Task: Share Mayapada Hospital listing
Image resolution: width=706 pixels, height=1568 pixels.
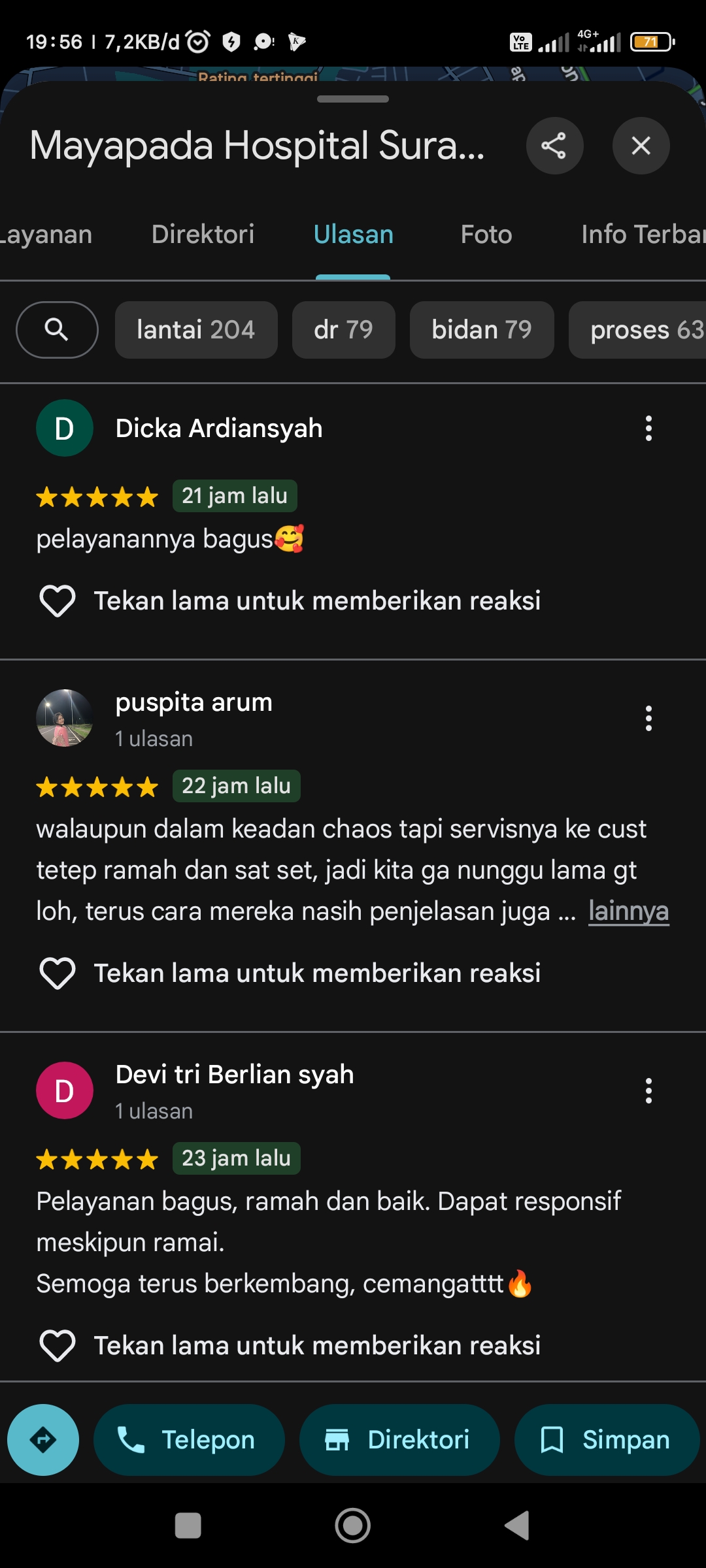Action: [554, 146]
